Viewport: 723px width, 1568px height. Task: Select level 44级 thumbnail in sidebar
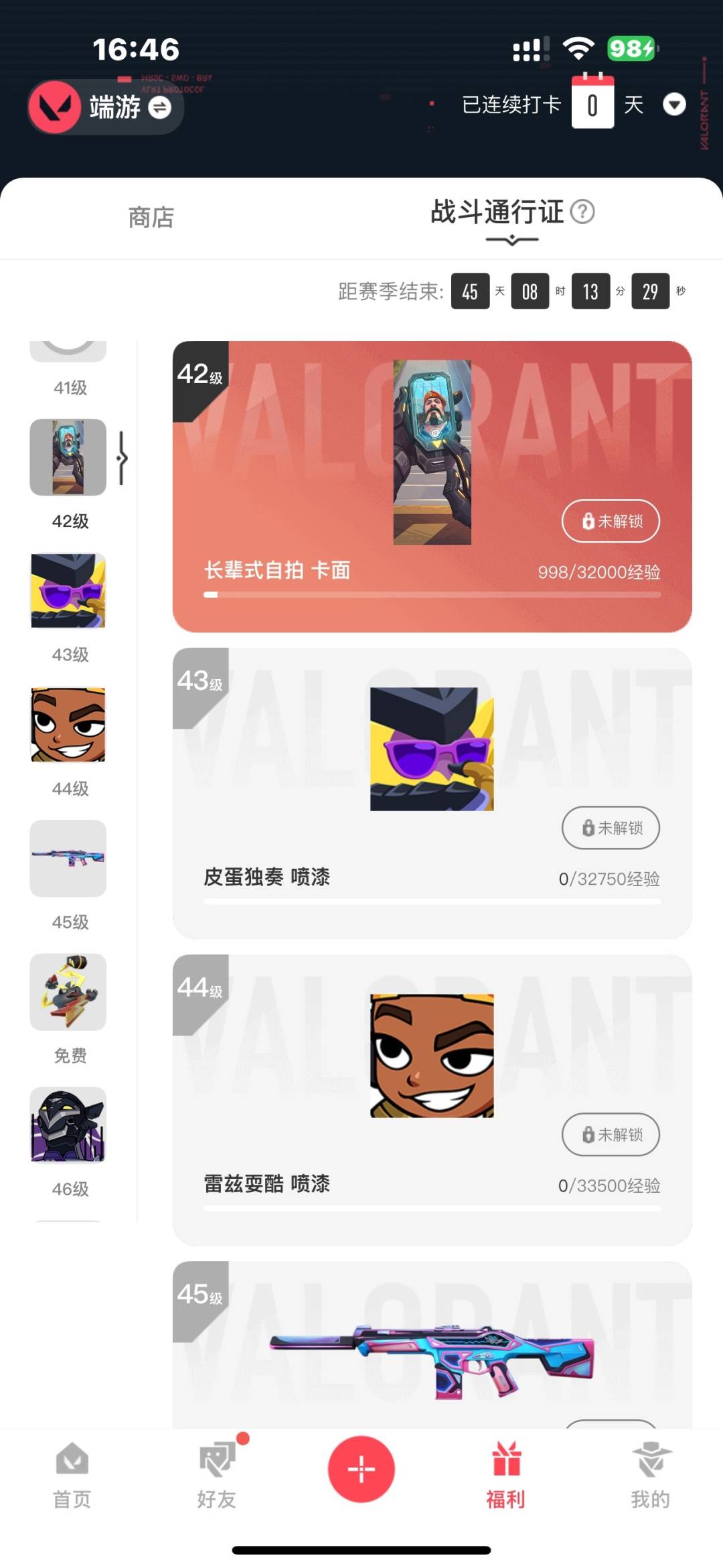tap(68, 725)
